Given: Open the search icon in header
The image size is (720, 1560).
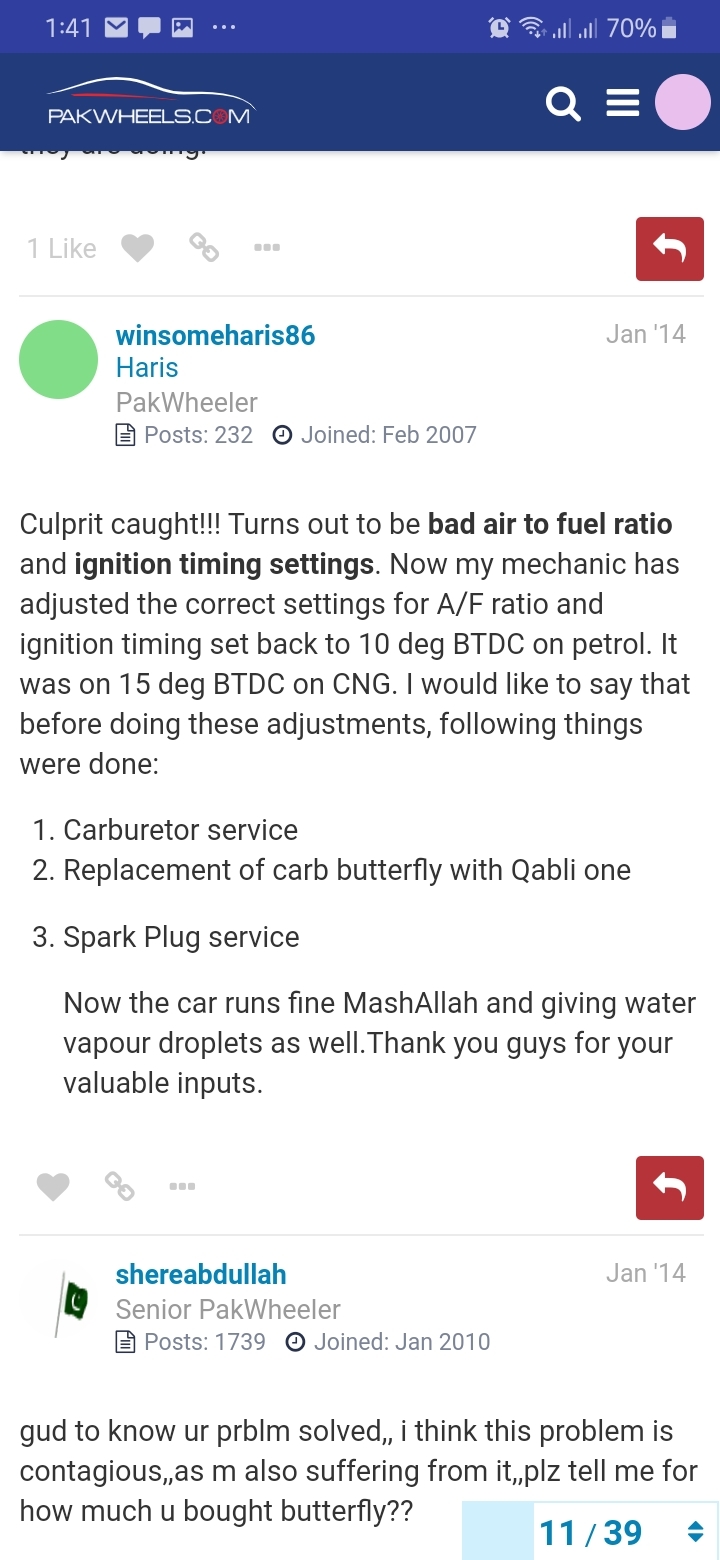Looking at the screenshot, I should (564, 103).
